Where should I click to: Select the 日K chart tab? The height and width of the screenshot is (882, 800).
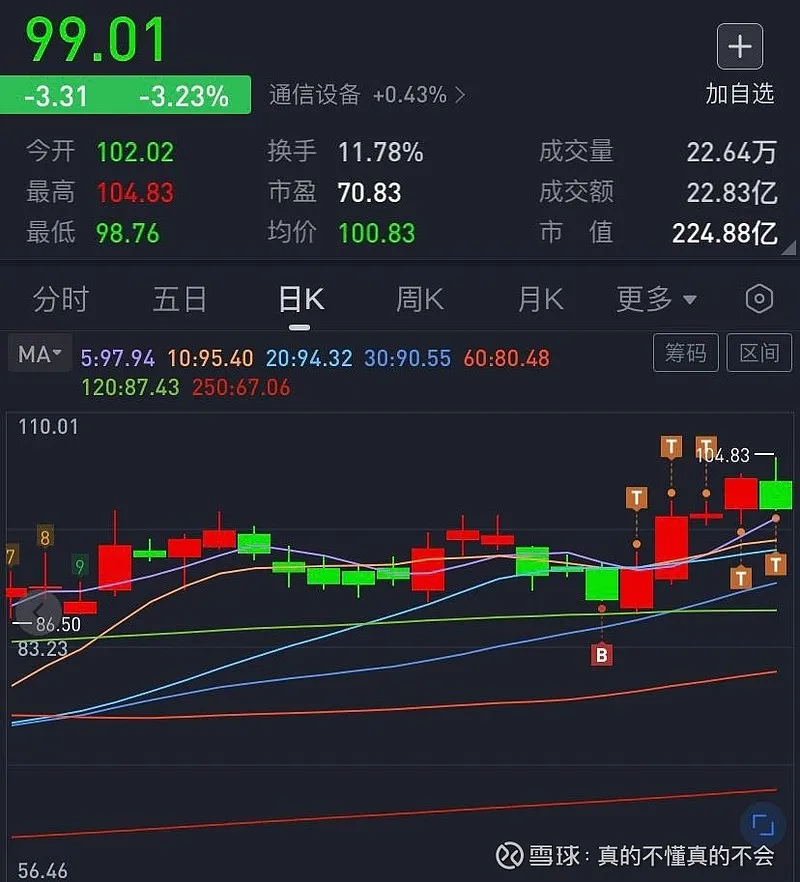point(300,299)
